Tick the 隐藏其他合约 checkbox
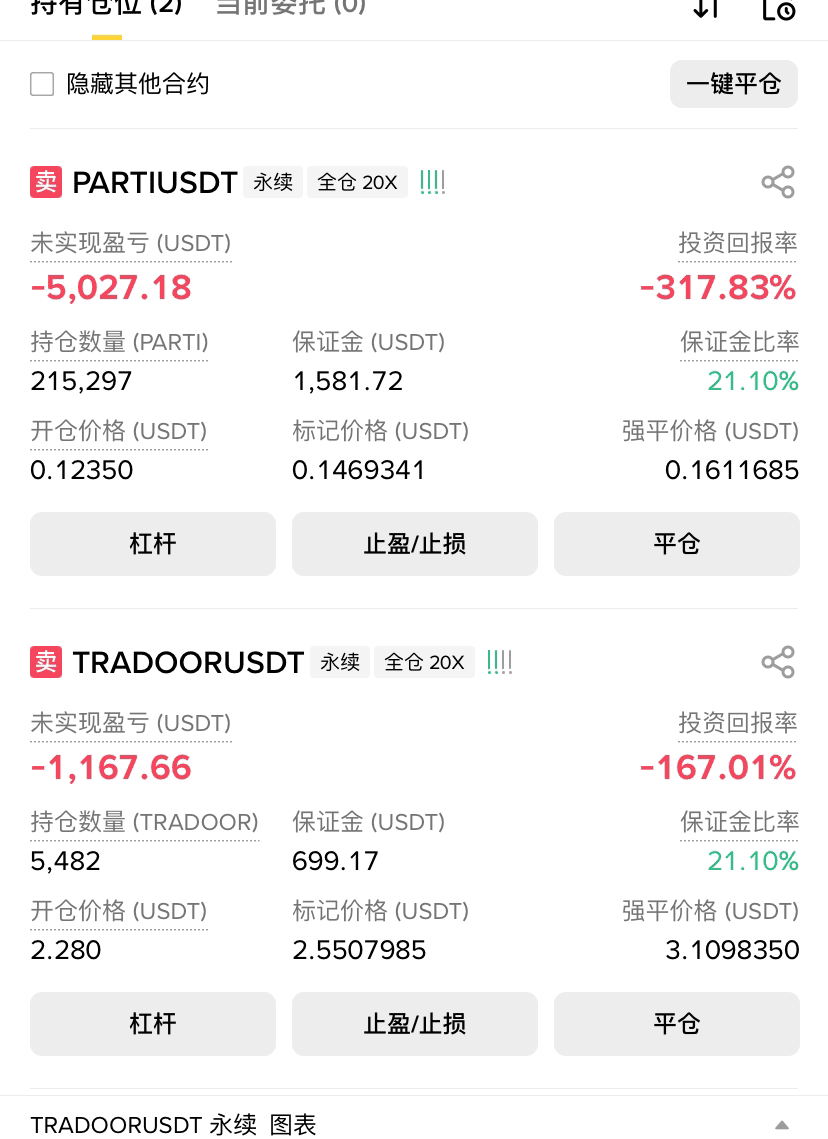The height and width of the screenshot is (1139, 828). pos(42,84)
